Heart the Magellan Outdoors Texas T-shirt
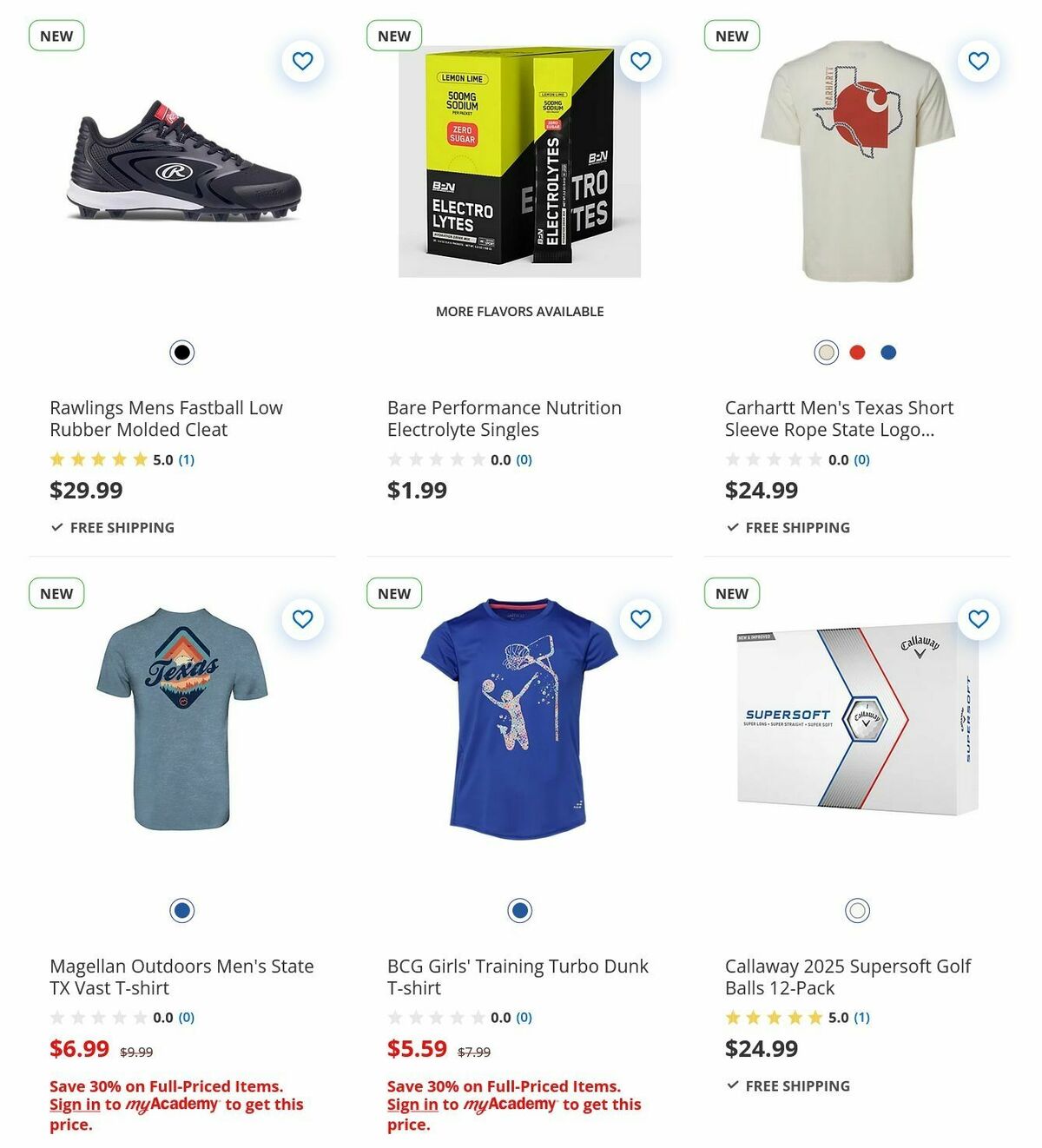 (x=302, y=619)
